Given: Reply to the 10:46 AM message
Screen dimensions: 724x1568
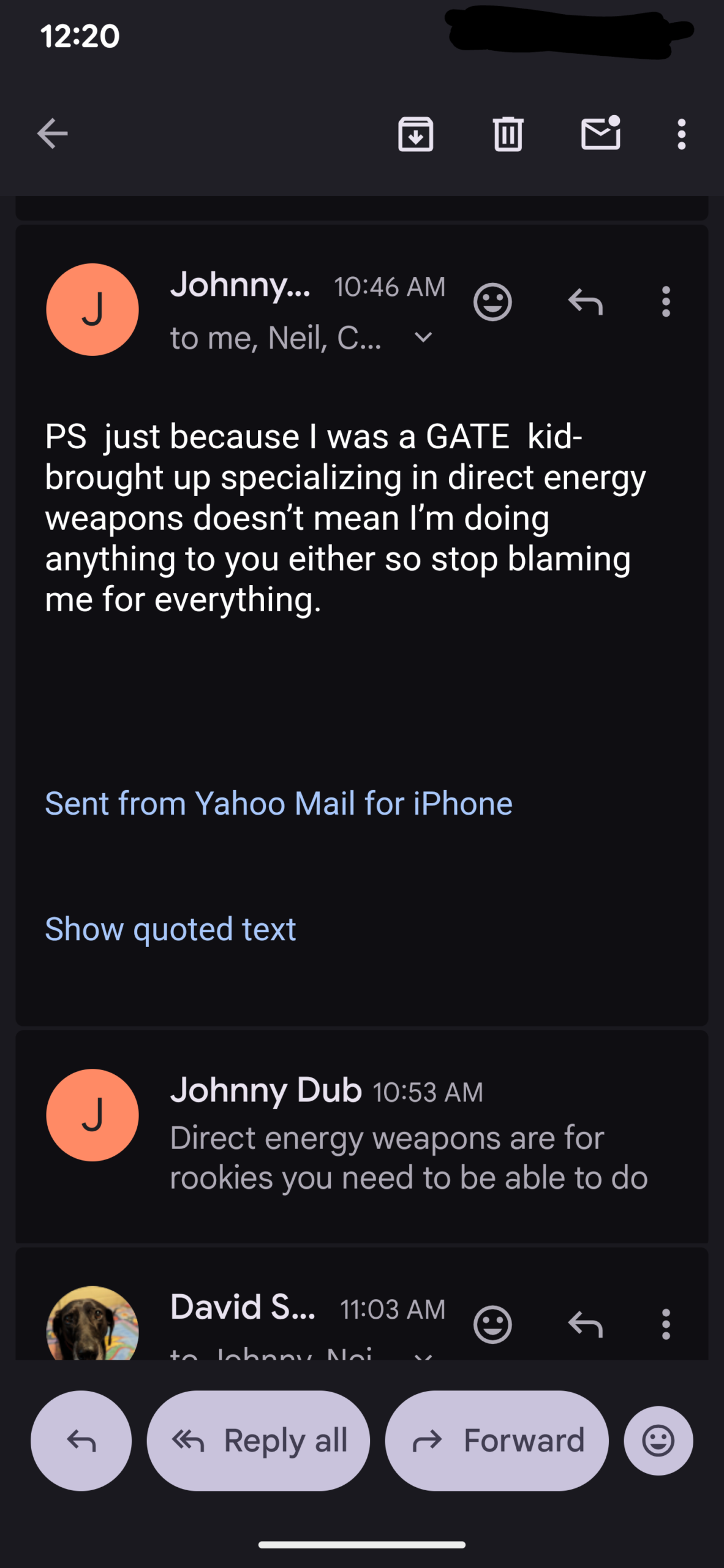Looking at the screenshot, I should pos(586,302).
